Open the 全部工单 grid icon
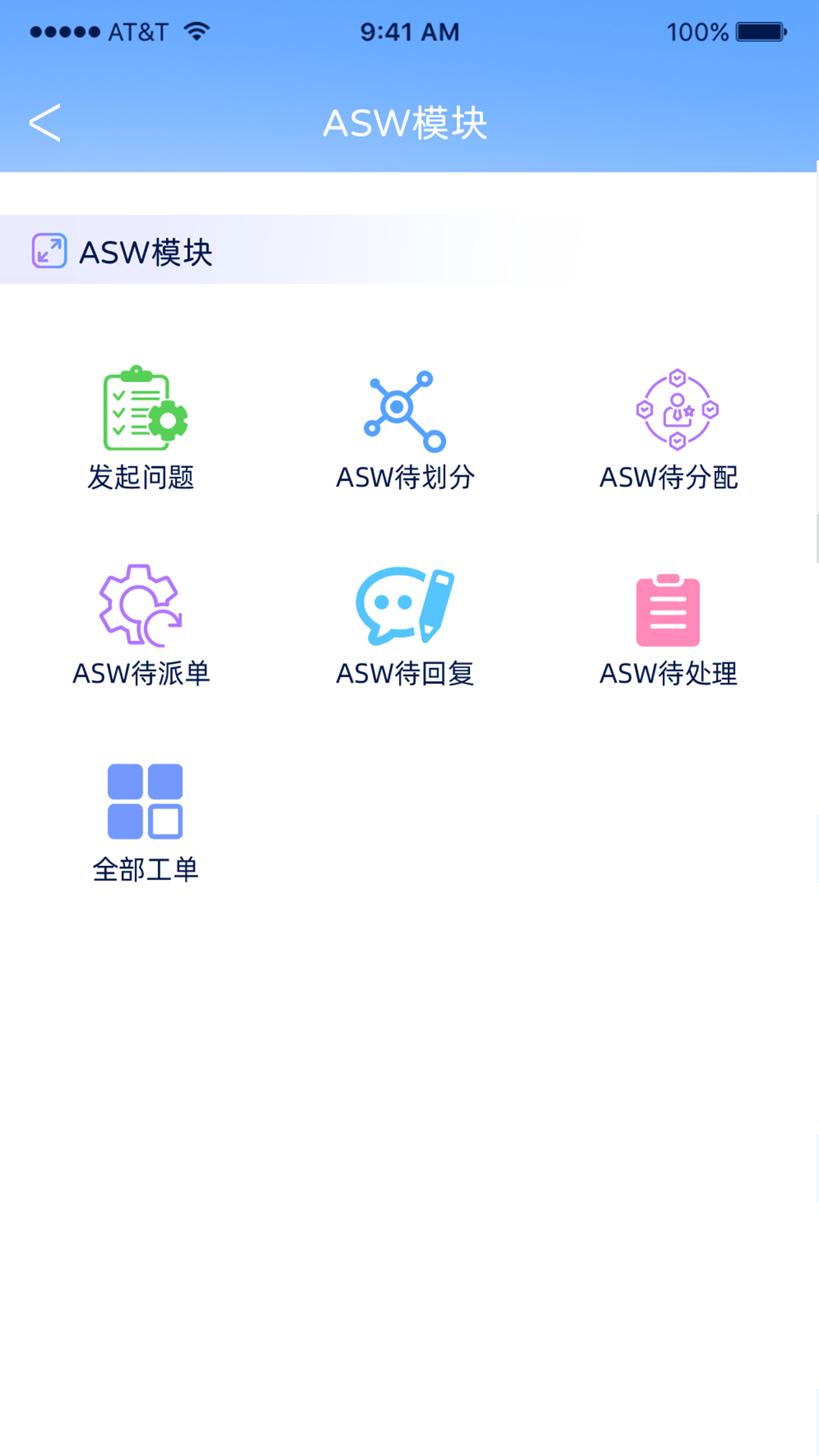 [x=144, y=800]
